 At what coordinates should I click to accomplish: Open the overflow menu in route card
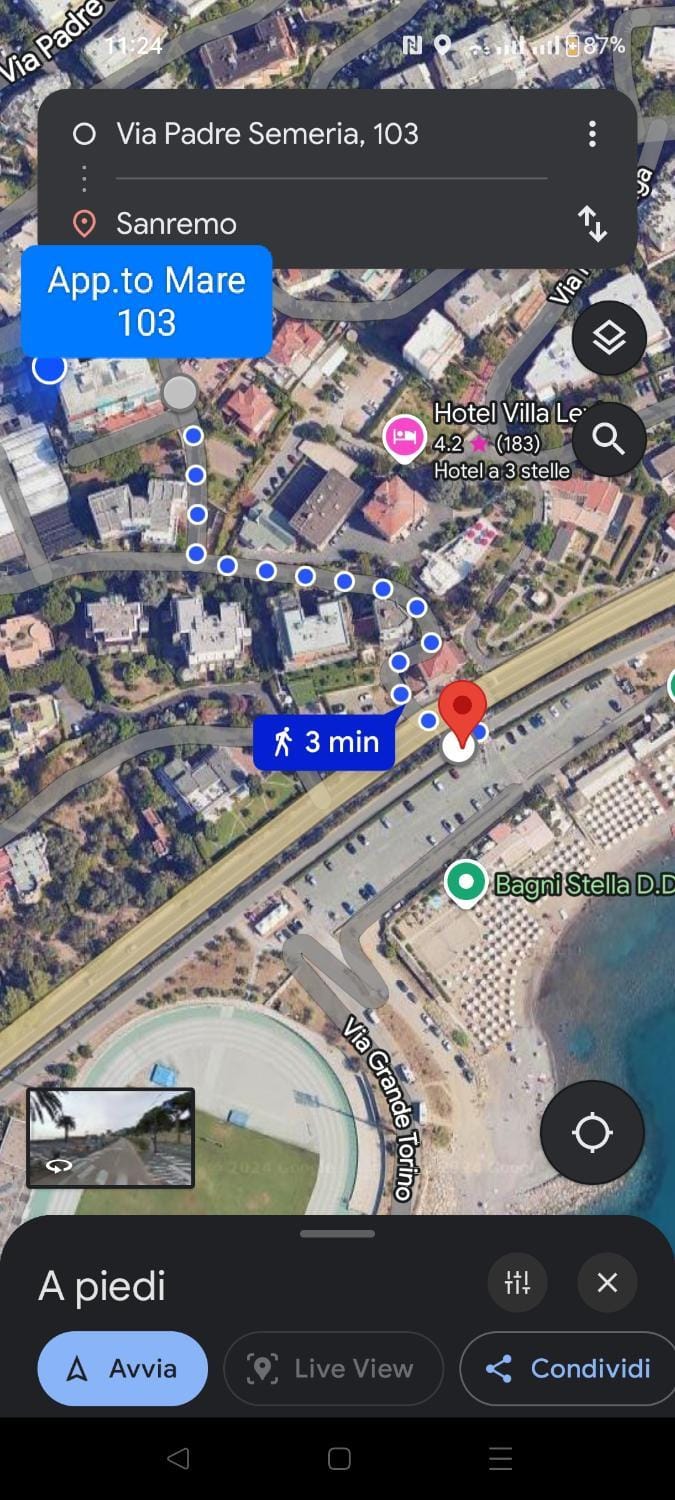(x=592, y=134)
